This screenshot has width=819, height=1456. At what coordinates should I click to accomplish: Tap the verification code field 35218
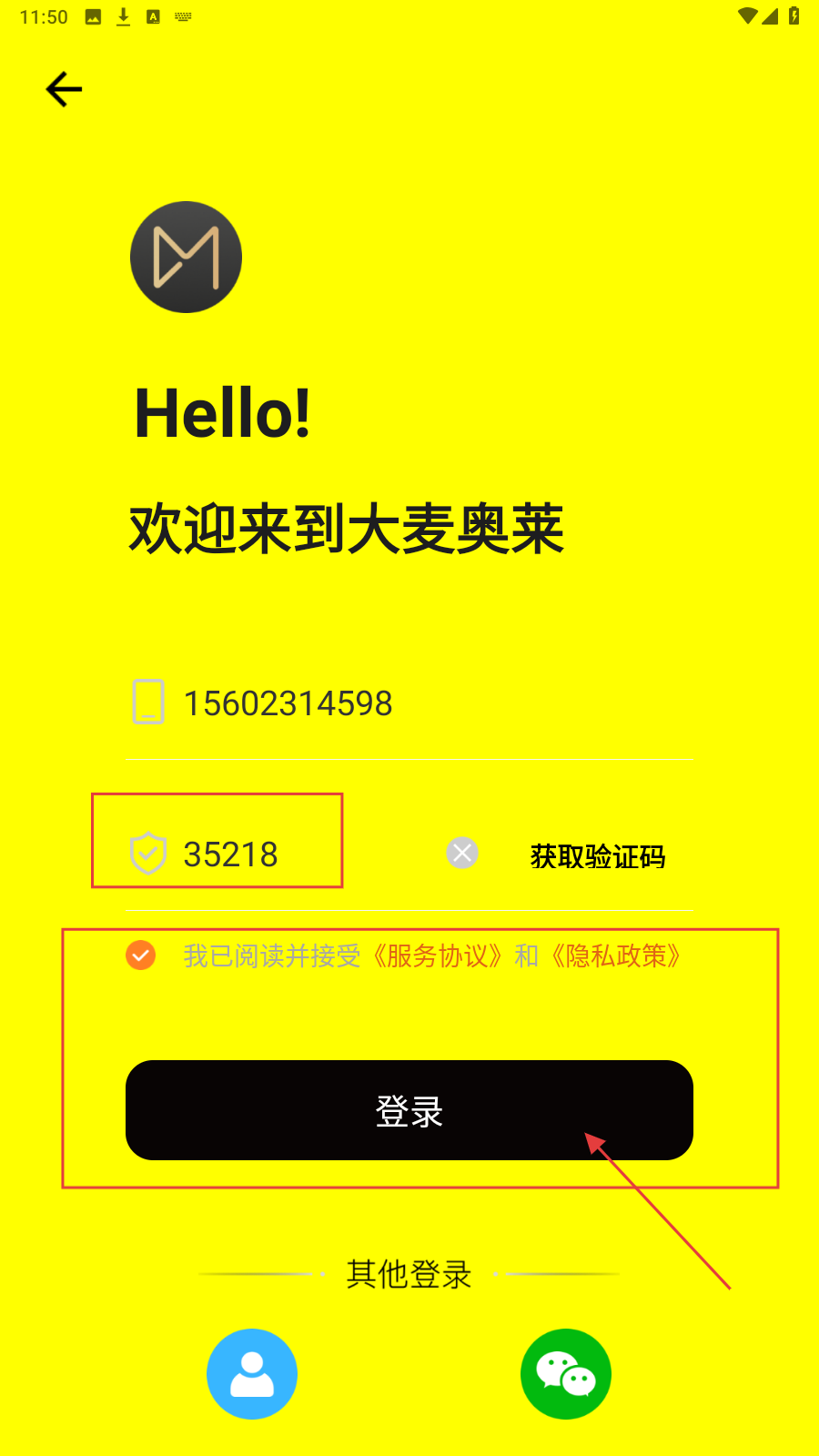click(231, 854)
